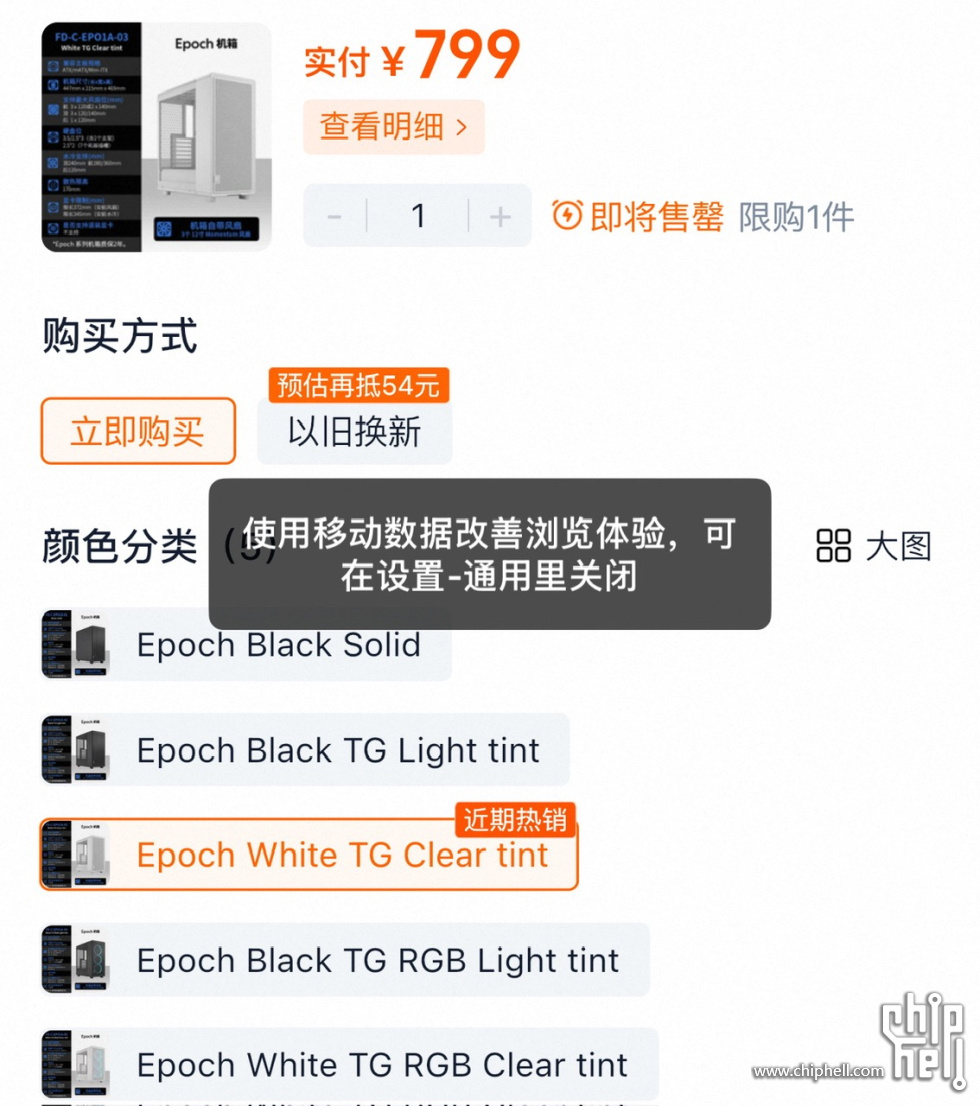Image resolution: width=980 pixels, height=1106 pixels.
Task: Switch color list to 大图 view
Action: click(x=874, y=546)
